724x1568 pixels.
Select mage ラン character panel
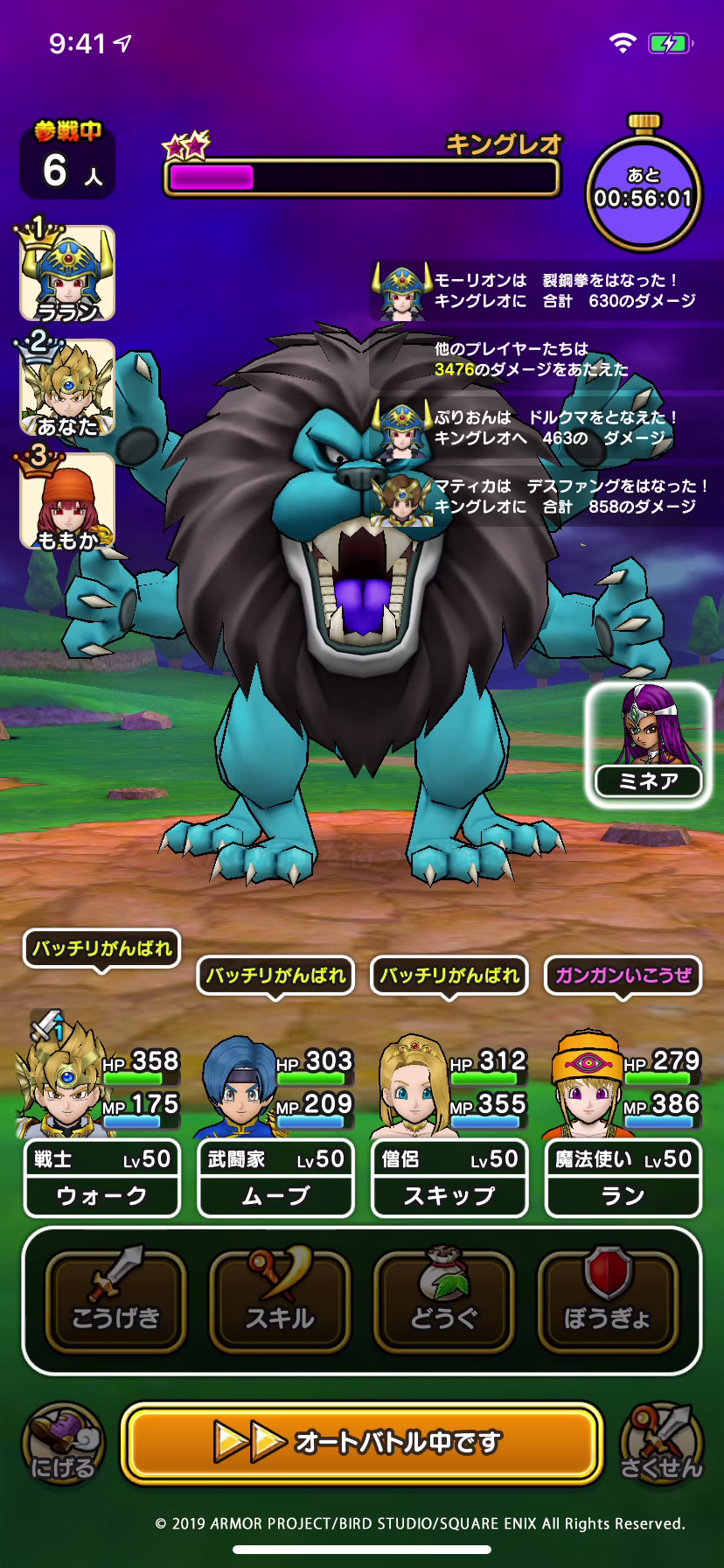click(623, 1178)
